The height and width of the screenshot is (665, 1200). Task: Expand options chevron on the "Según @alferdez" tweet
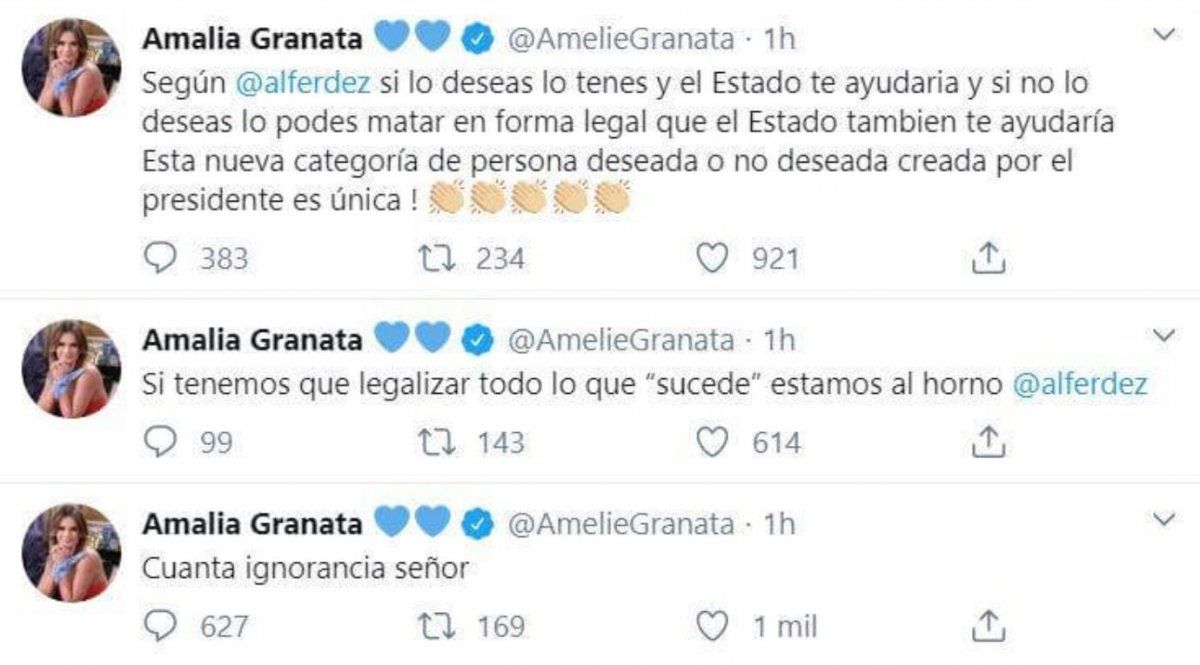point(1163,36)
